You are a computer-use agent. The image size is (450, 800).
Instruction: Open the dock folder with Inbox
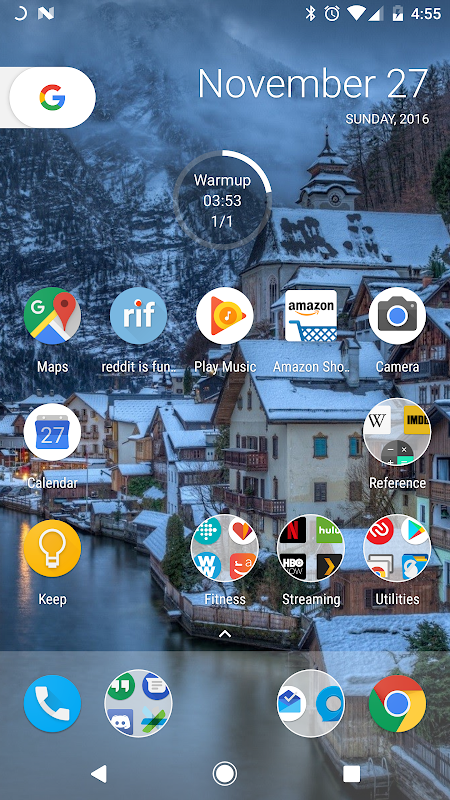(311, 704)
